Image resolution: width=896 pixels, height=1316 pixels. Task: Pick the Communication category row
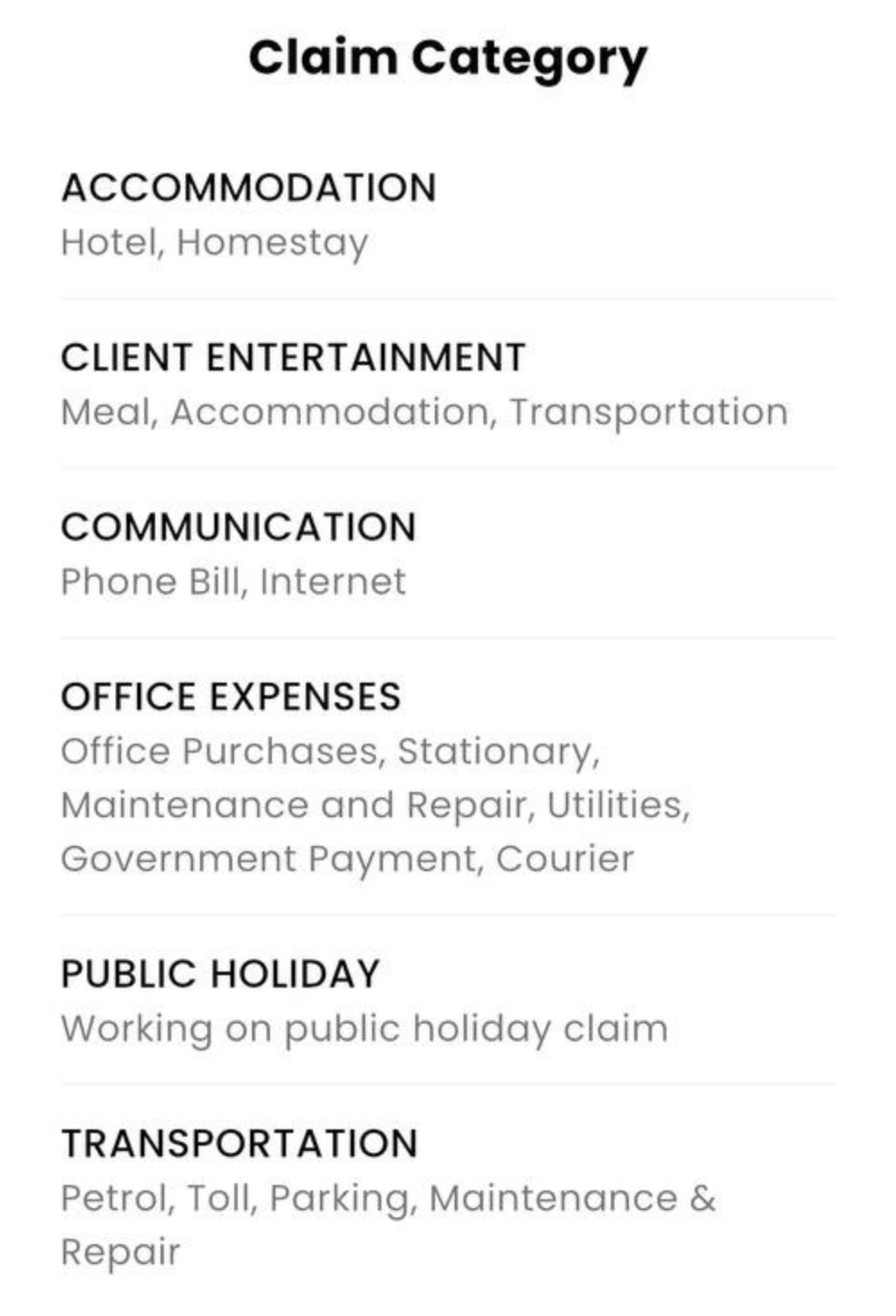tap(239, 553)
